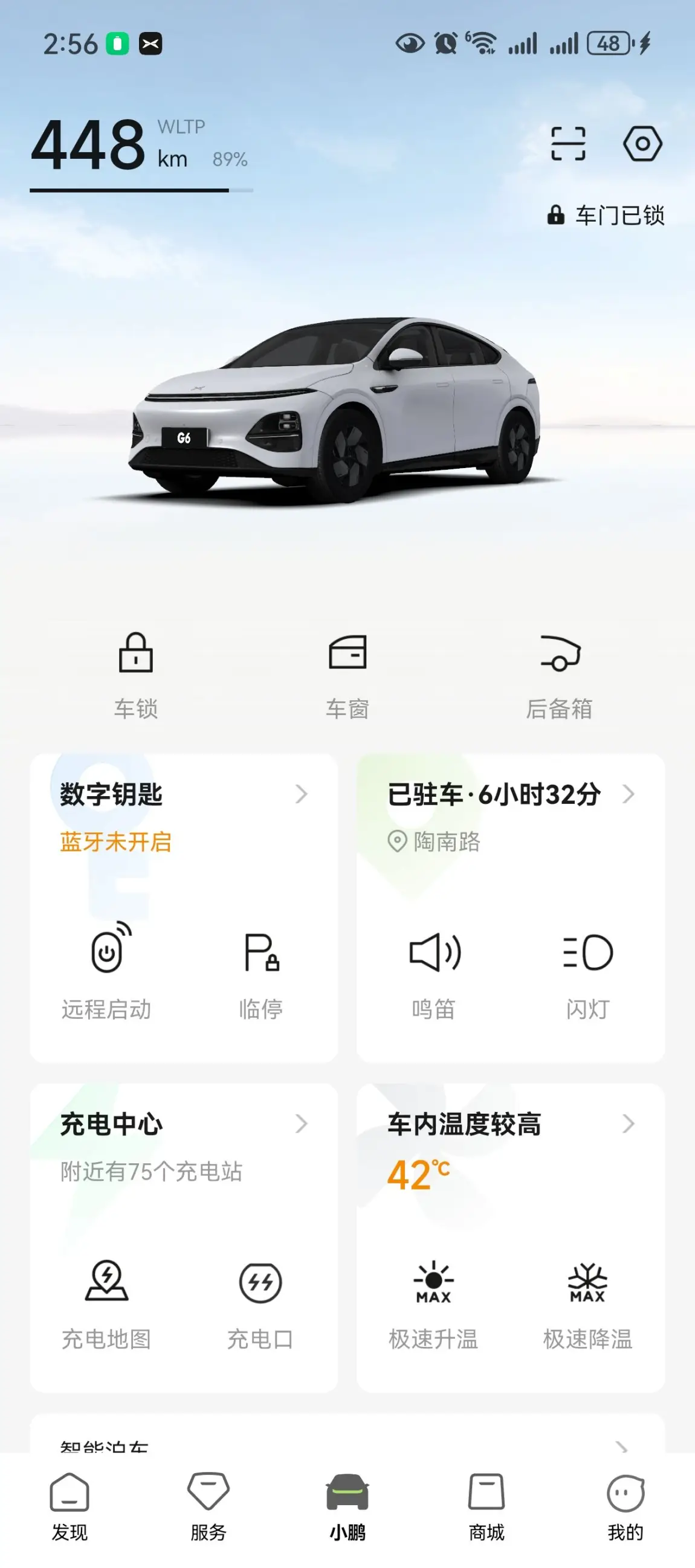Go to the 我的 tab
The height and width of the screenshot is (1568, 695).
tap(625, 1506)
